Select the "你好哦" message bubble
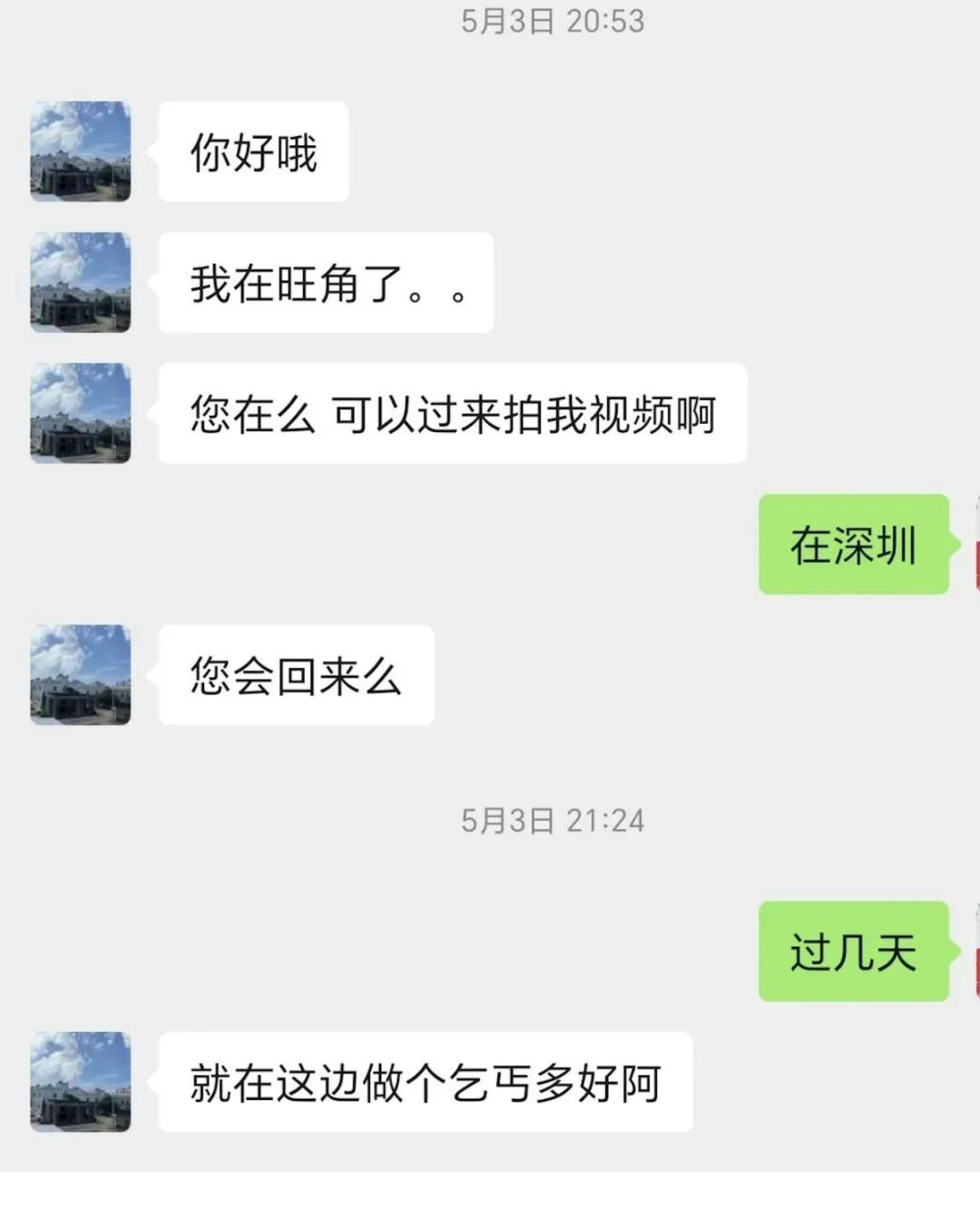980x1226 pixels. [x=252, y=152]
